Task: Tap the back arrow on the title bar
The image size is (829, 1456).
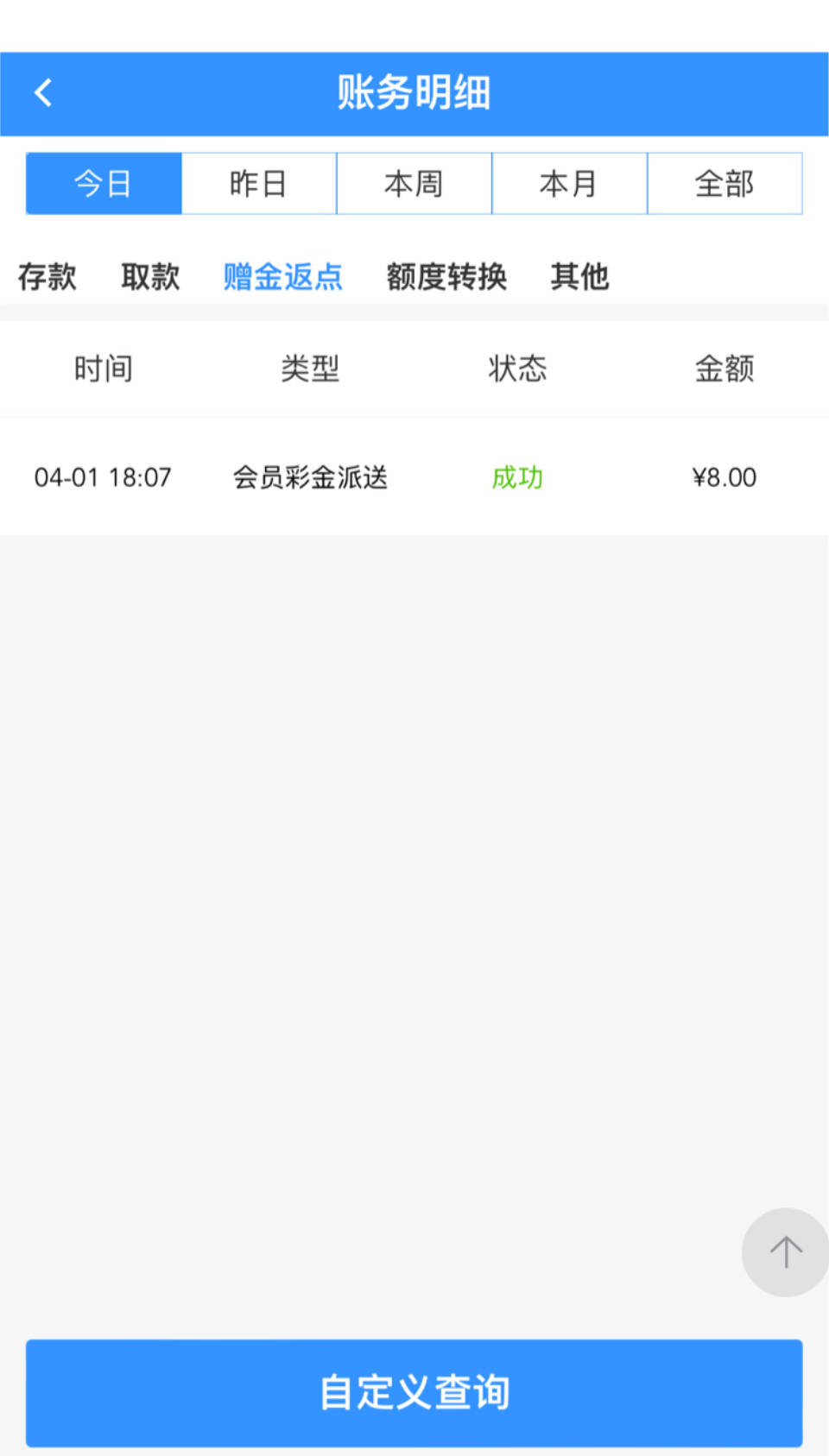Action: tap(41, 91)
